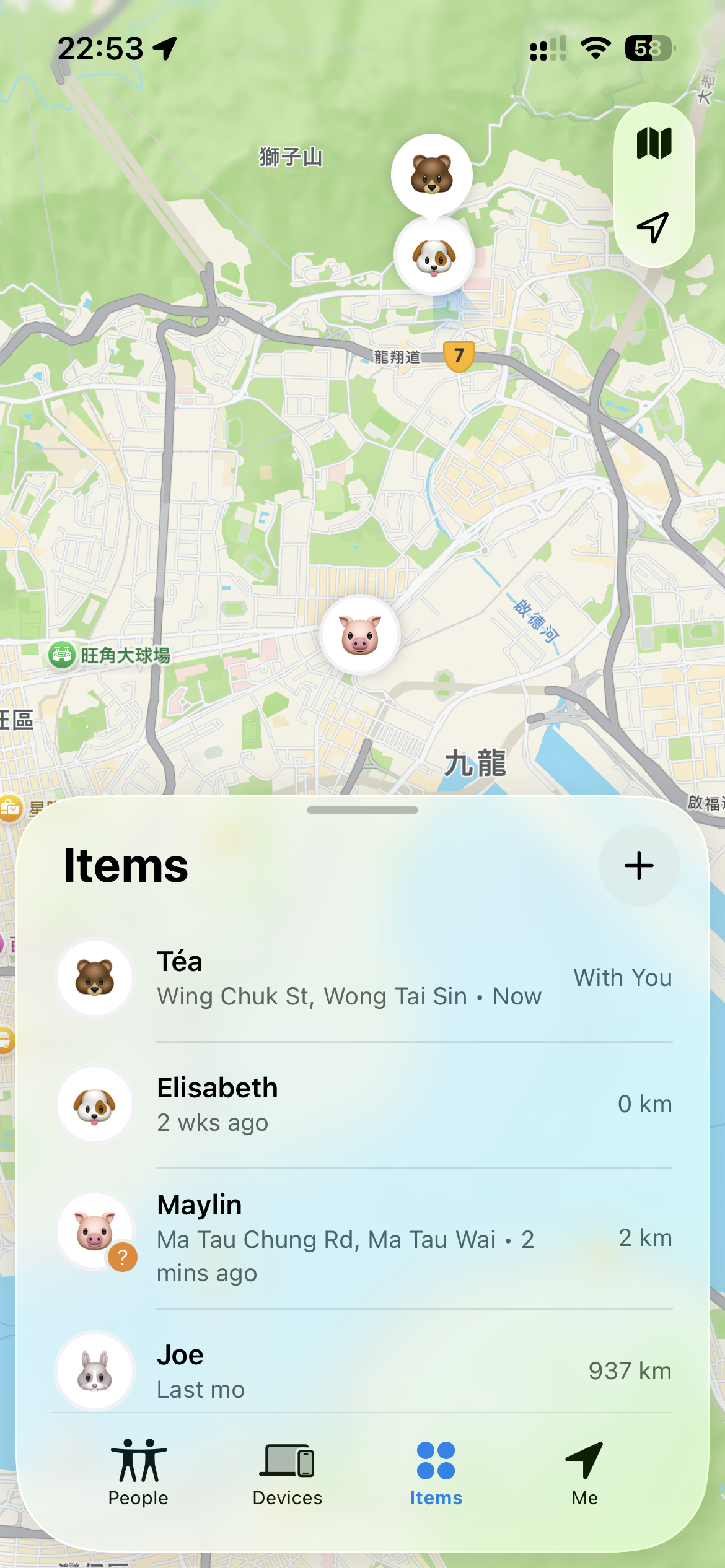Open Elisabeth item details
The width and height of the screenshot is (725, 1568).
362,1104
